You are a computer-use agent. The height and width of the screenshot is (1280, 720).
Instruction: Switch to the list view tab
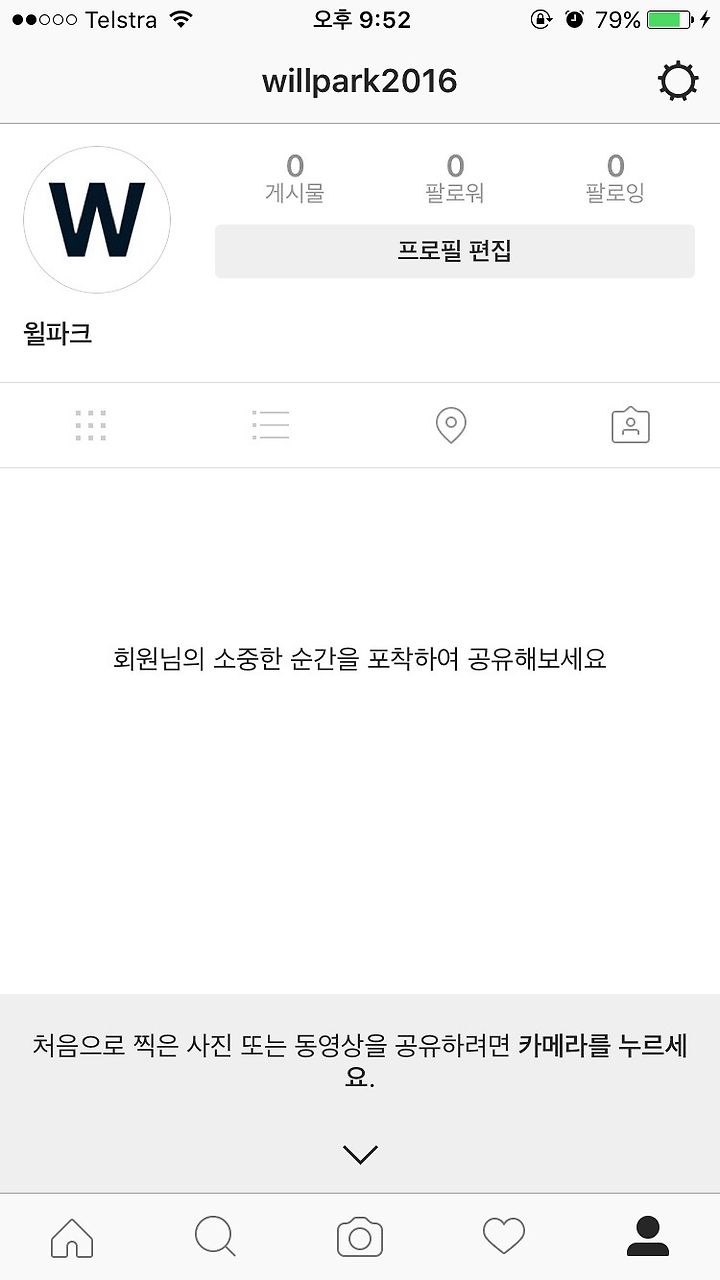271,425
